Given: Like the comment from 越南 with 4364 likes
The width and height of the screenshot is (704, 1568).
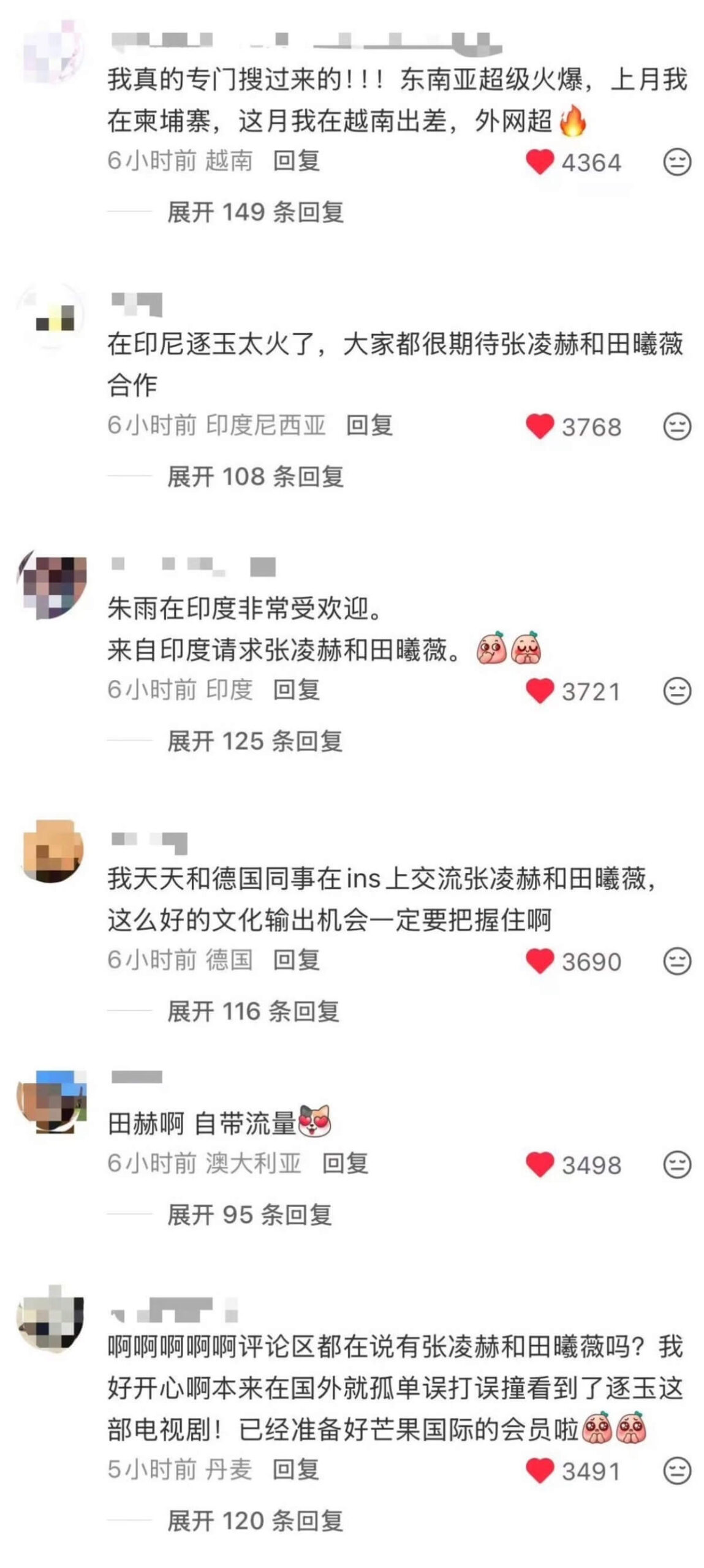Looking at the screenshot, I should coord(539,162).
